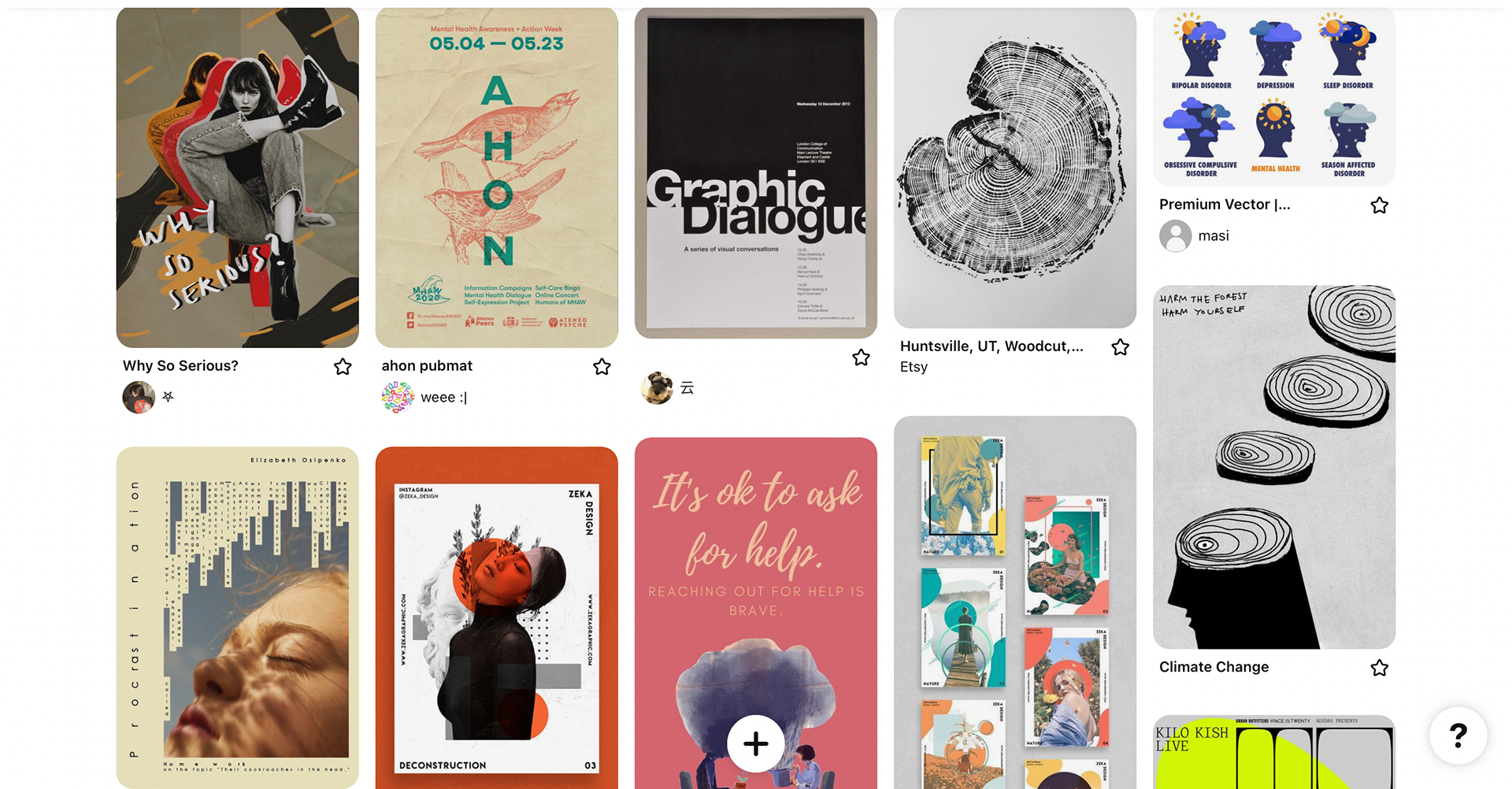1512x789 pixels.
Task: Open the Graphic Dialogue poster pin
Action: point(756,173)
